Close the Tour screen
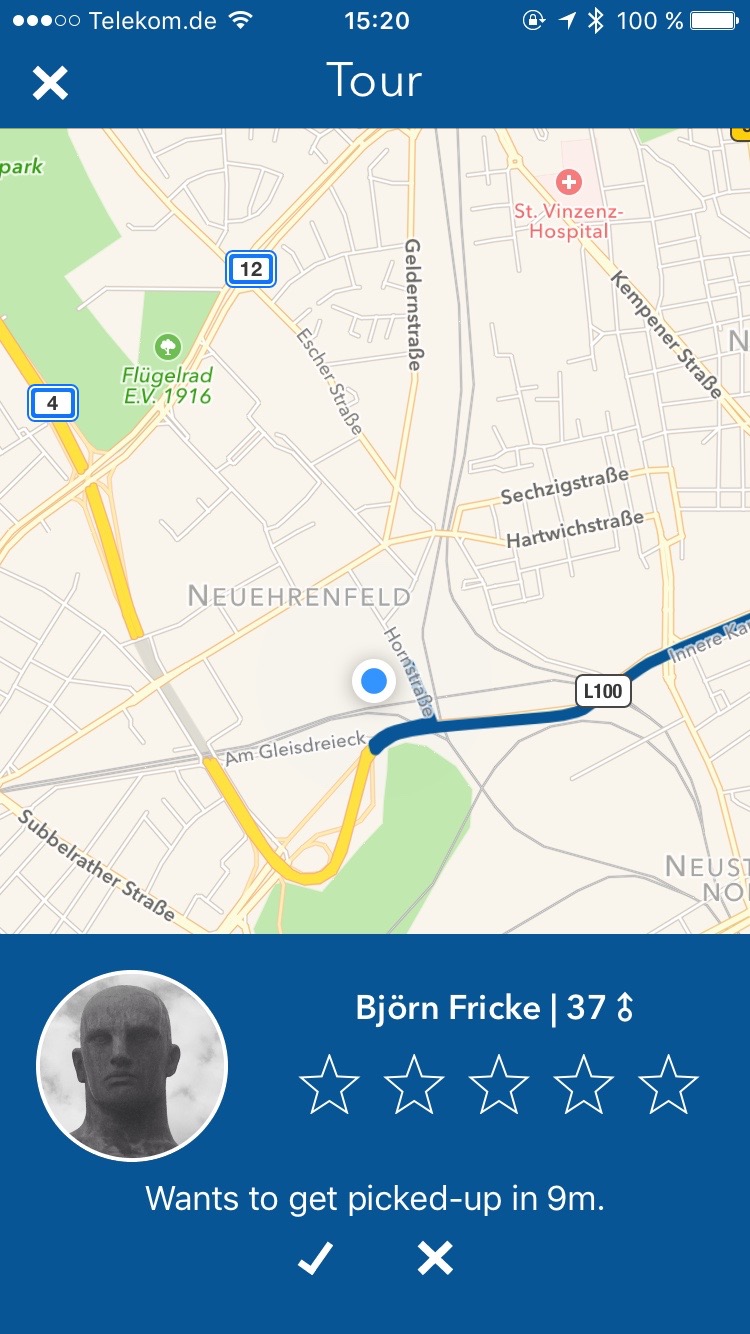The width and height of the screenshot is (750, 1334). (x=49, y=83)
